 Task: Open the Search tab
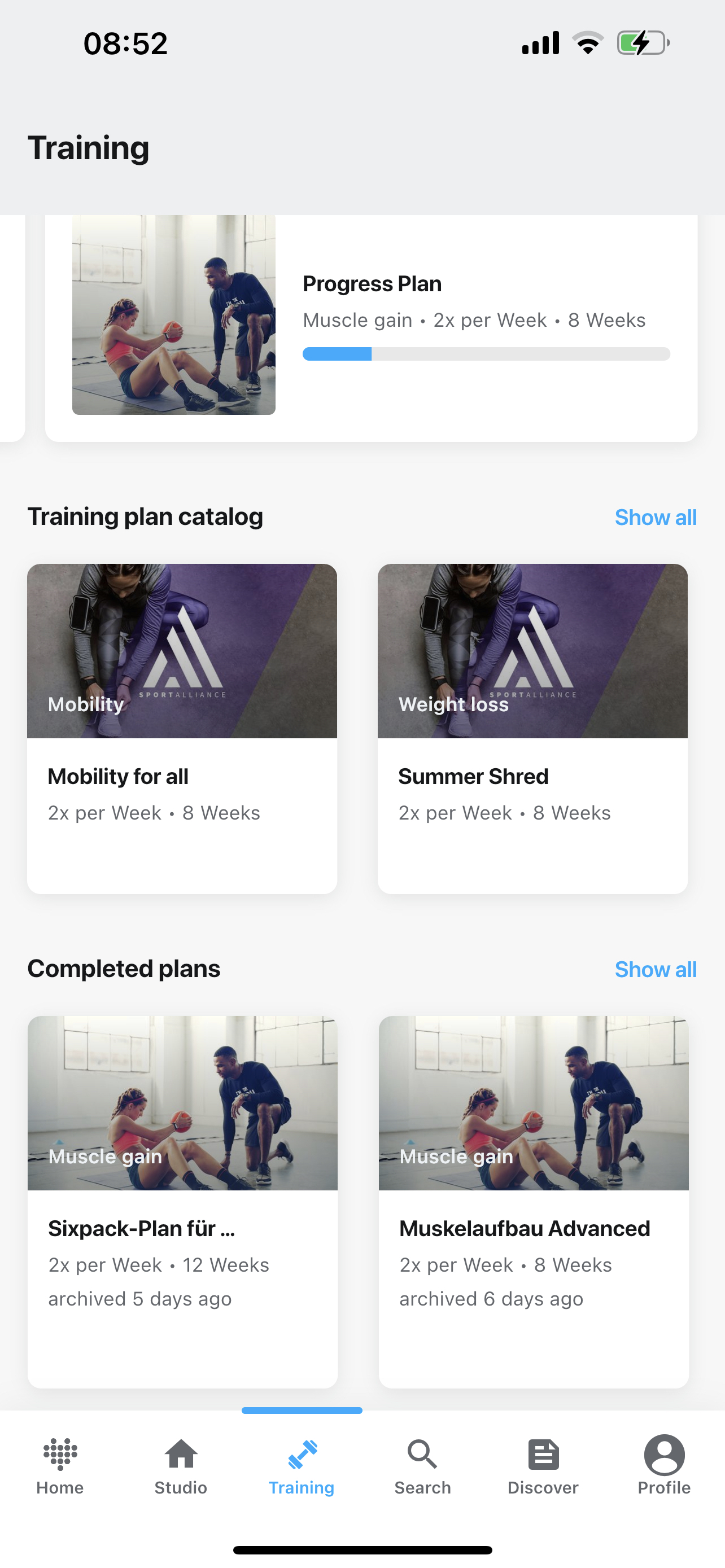[x=422, y=1467]
